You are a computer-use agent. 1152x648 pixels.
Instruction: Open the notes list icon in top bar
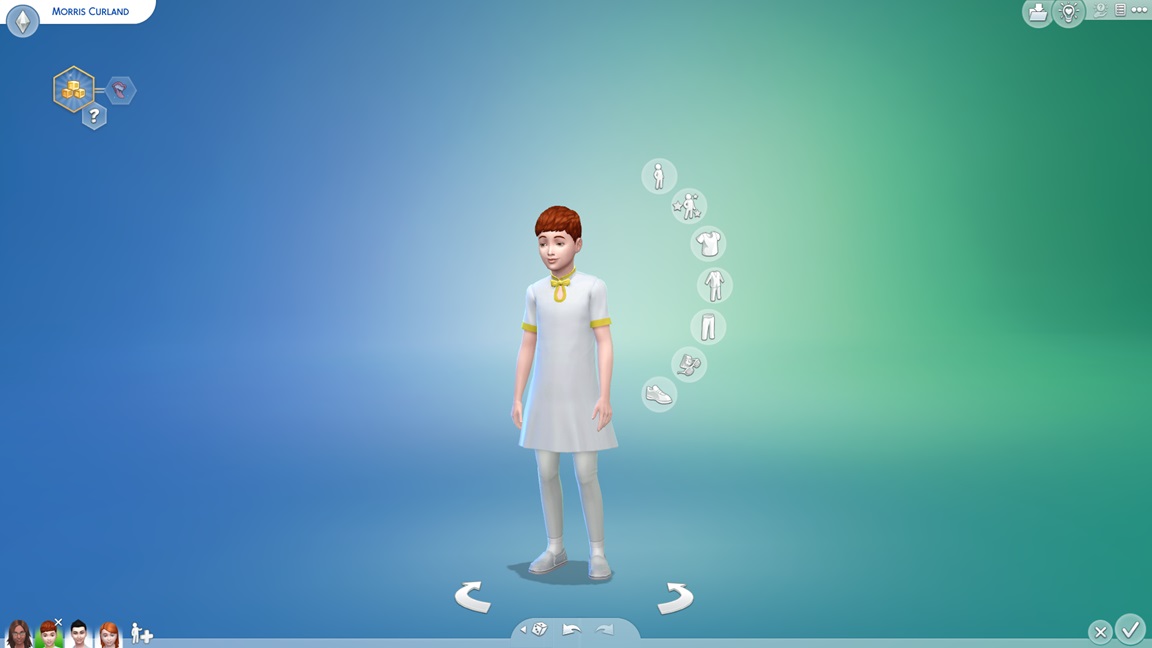[x=1120, y=10]
